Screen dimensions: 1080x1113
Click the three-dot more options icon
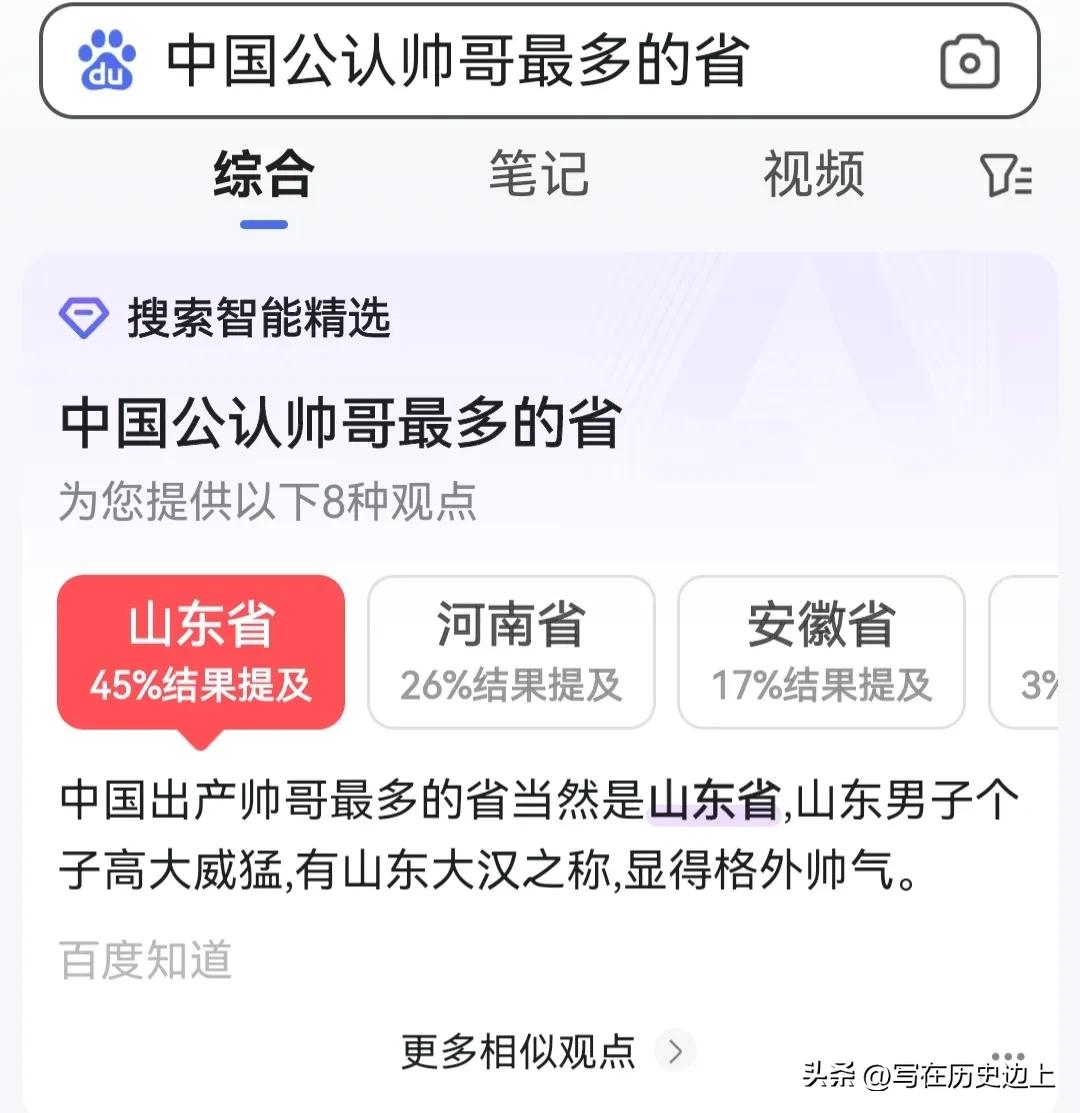click(x=1008, y=1055)
